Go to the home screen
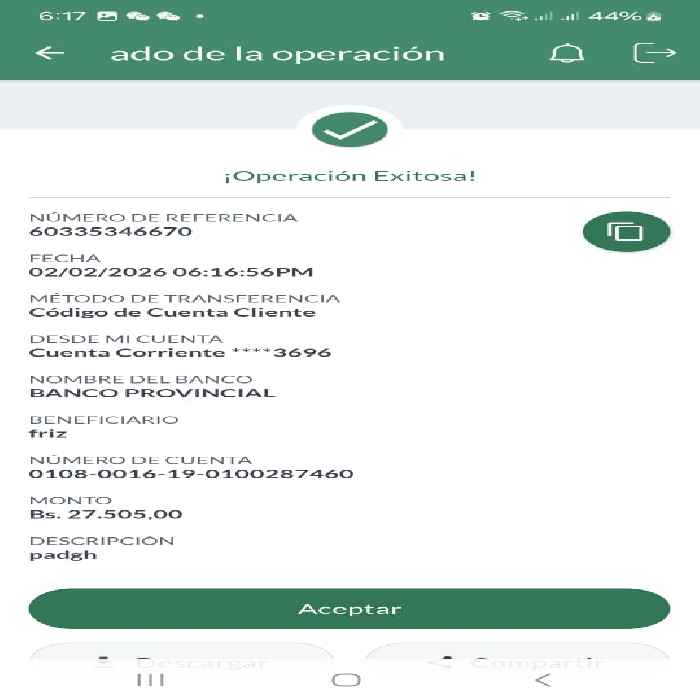This screenshot has height=700, width=700. click(346, 680)
